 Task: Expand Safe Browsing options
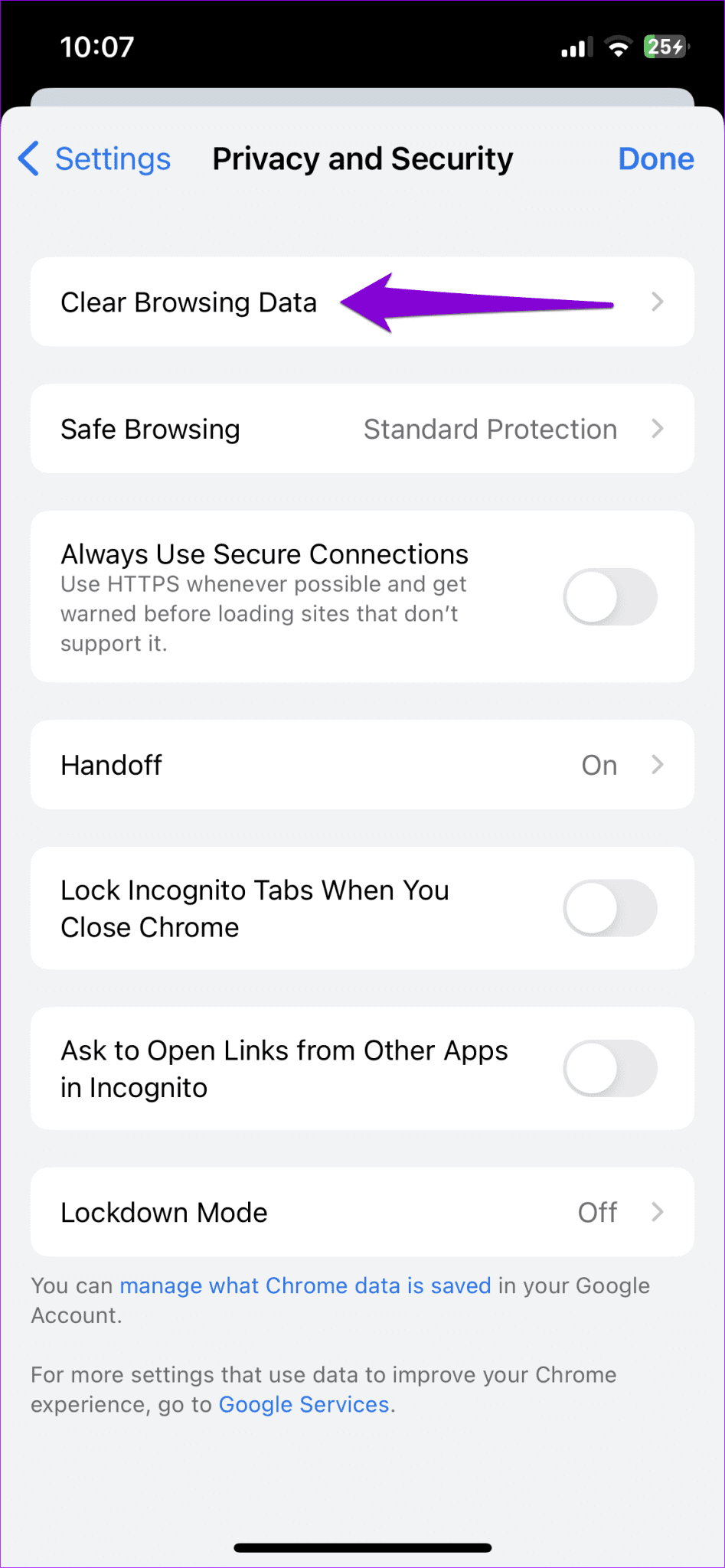657,429
